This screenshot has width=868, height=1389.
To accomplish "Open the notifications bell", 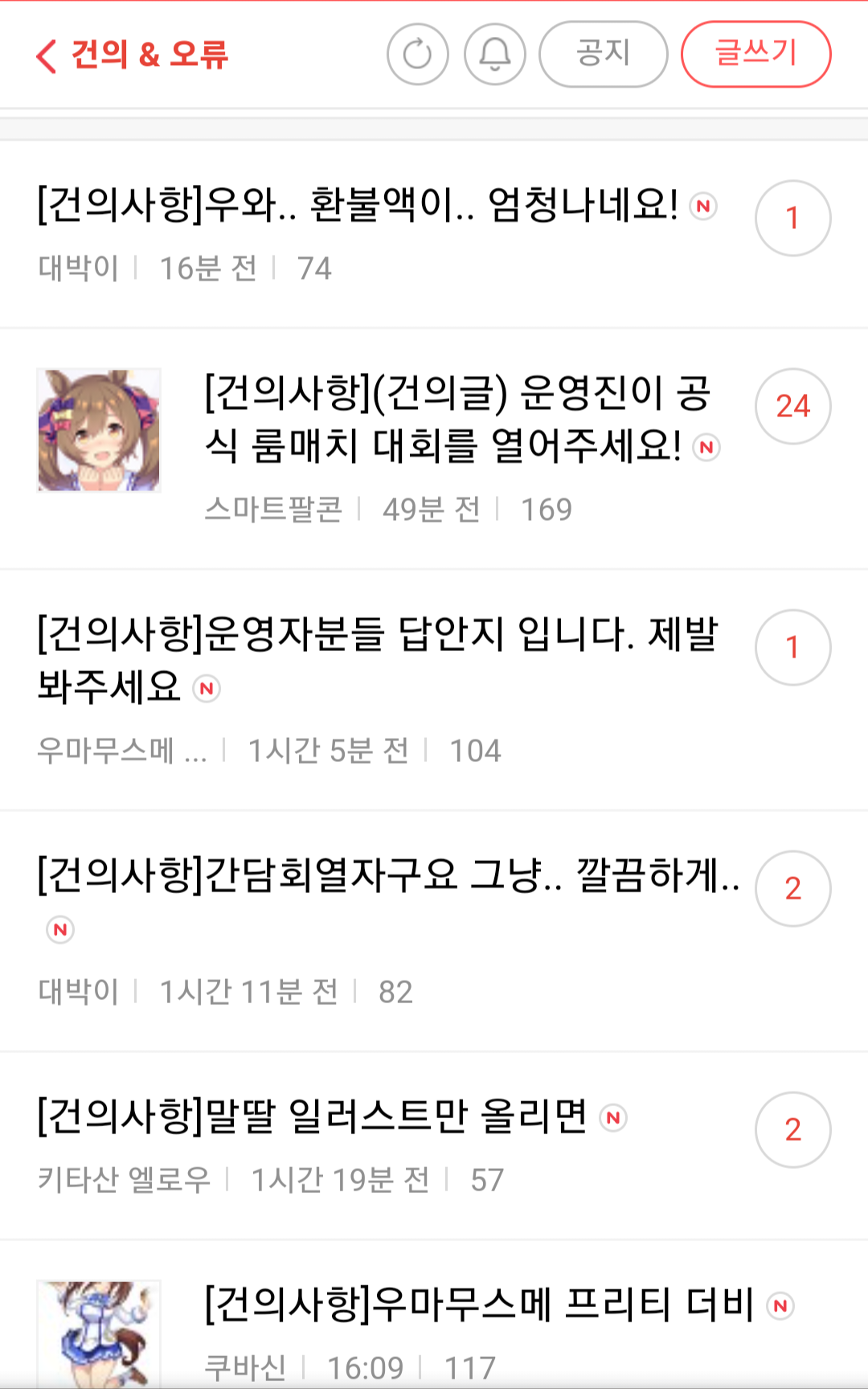I will click(494, 55).
